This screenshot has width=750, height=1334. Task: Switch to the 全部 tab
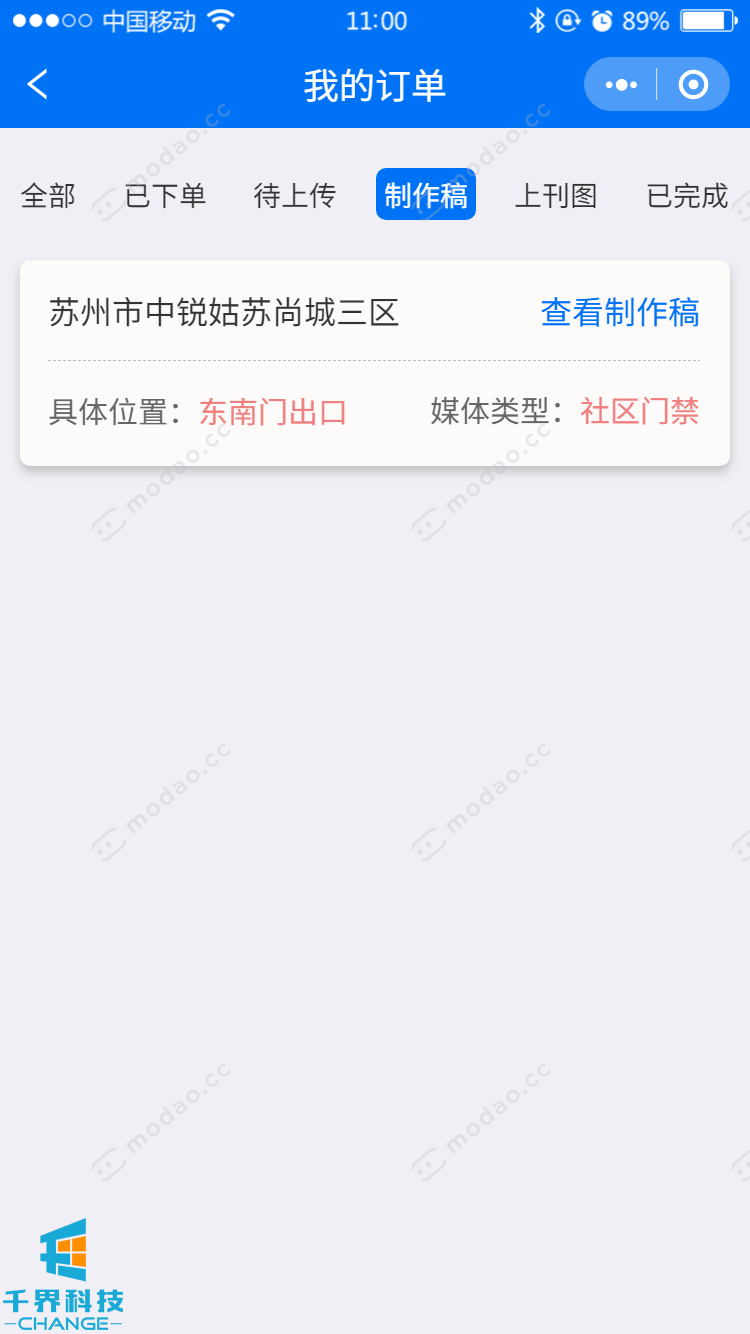point(48,196)
